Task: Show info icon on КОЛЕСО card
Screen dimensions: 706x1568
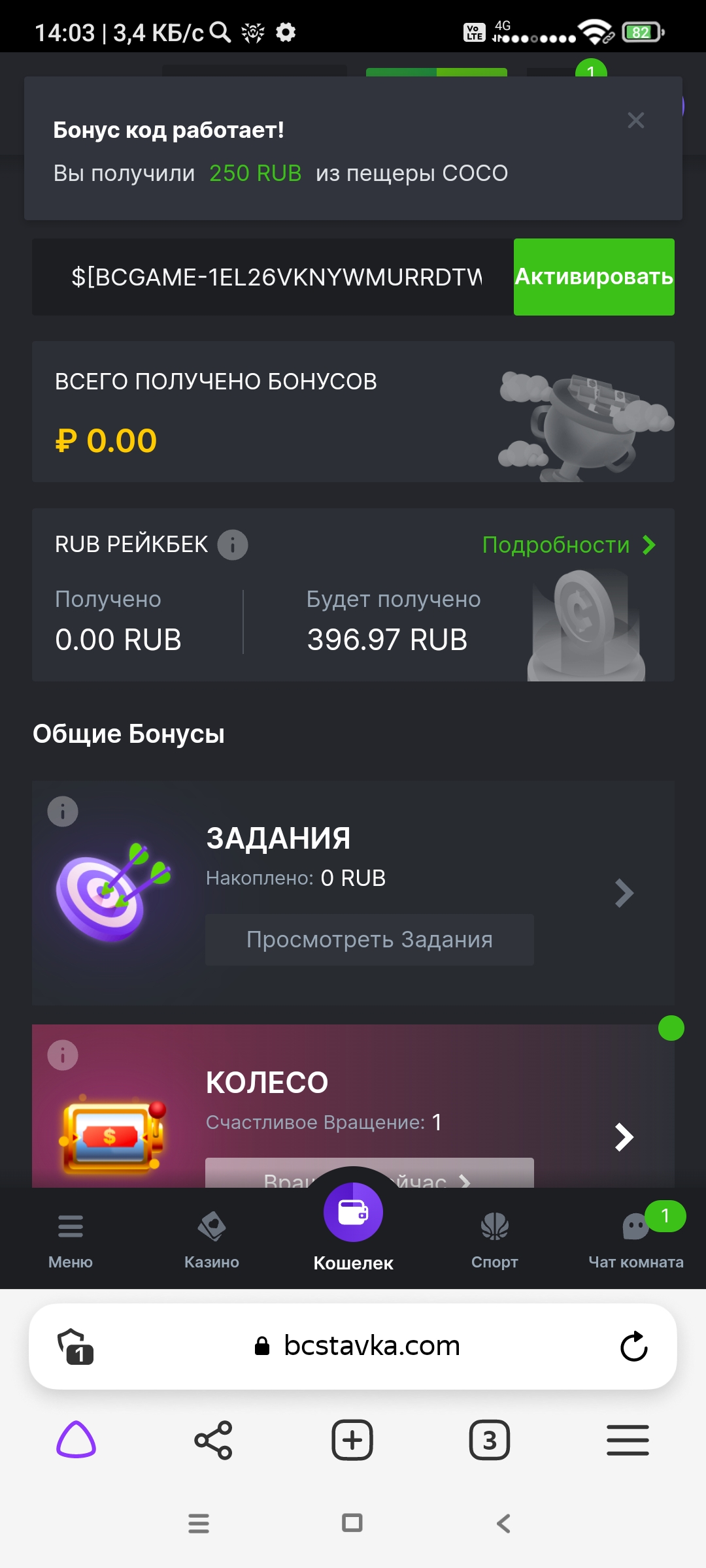Action: [x=63, y=1056]
